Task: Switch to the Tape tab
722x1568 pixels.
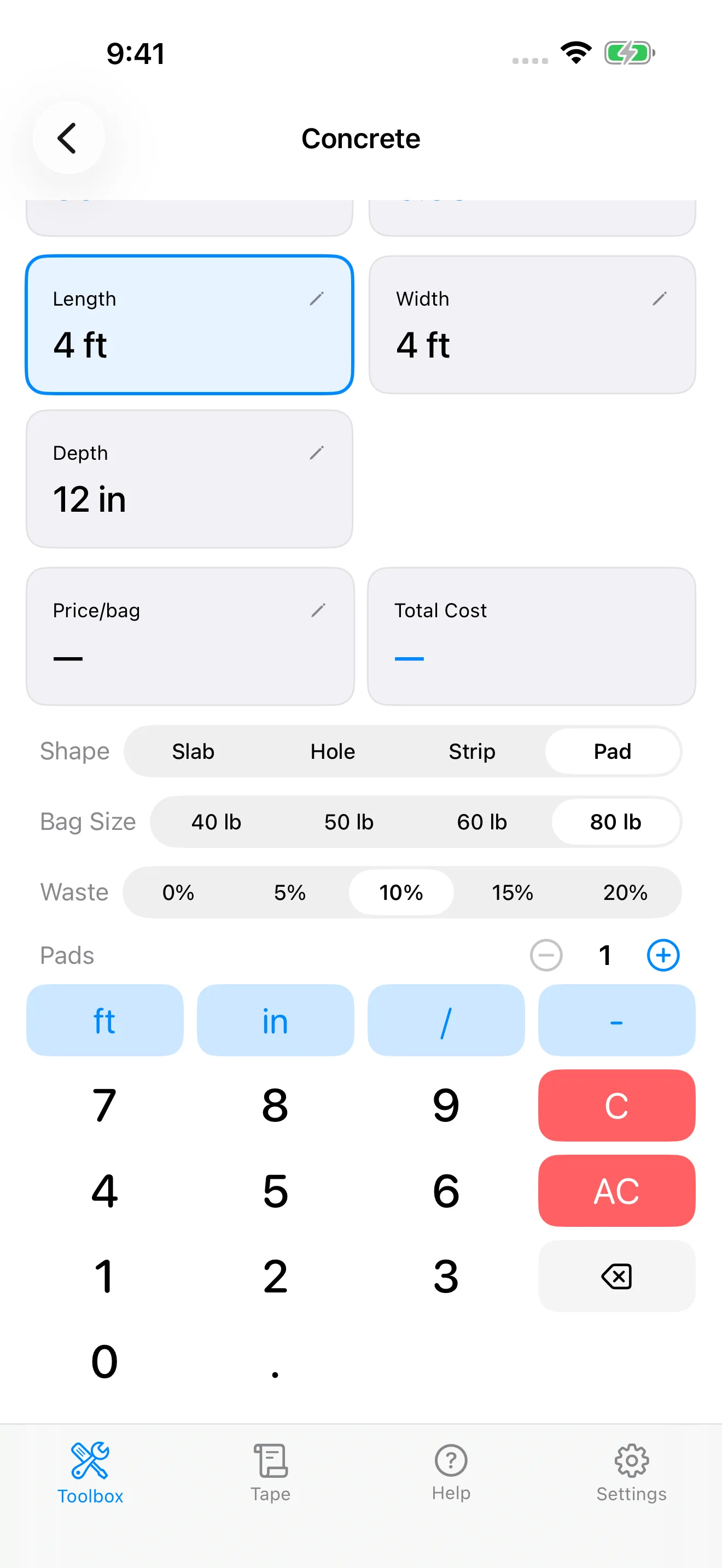Action: click(x=270, y=1473)
